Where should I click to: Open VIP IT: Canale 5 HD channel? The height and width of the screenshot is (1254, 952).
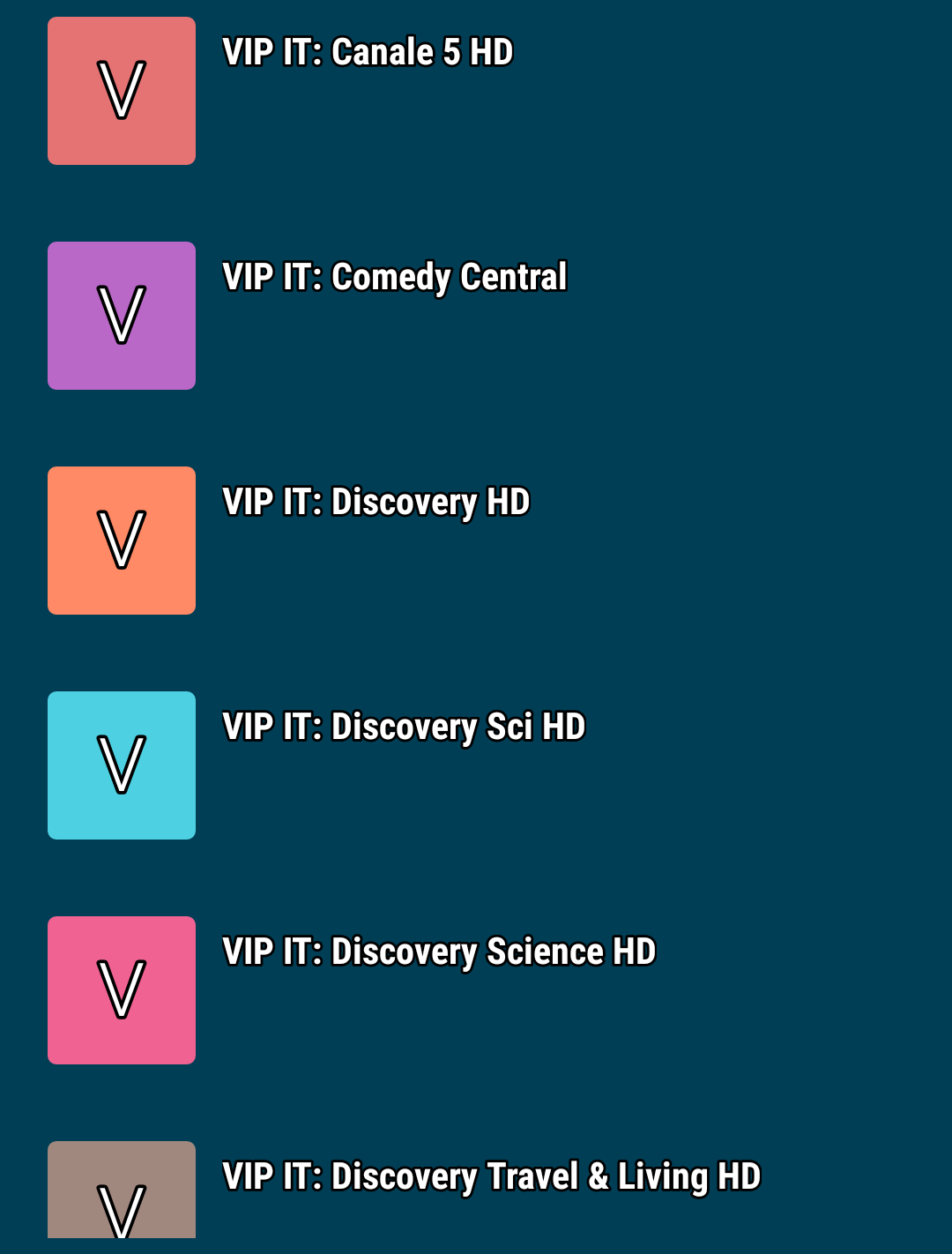tap(368, 53)
